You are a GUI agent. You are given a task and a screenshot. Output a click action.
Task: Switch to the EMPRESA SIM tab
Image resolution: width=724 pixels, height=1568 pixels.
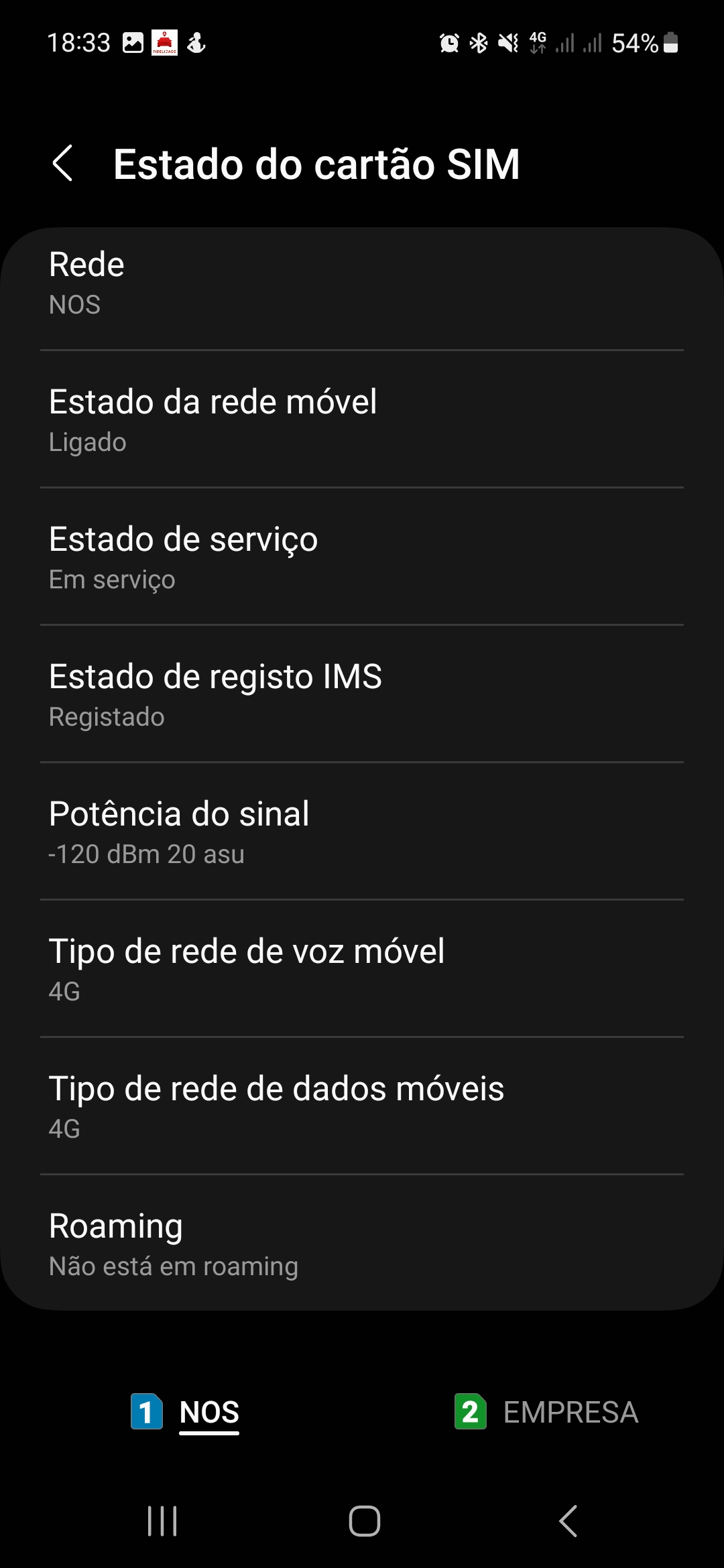546,1412
